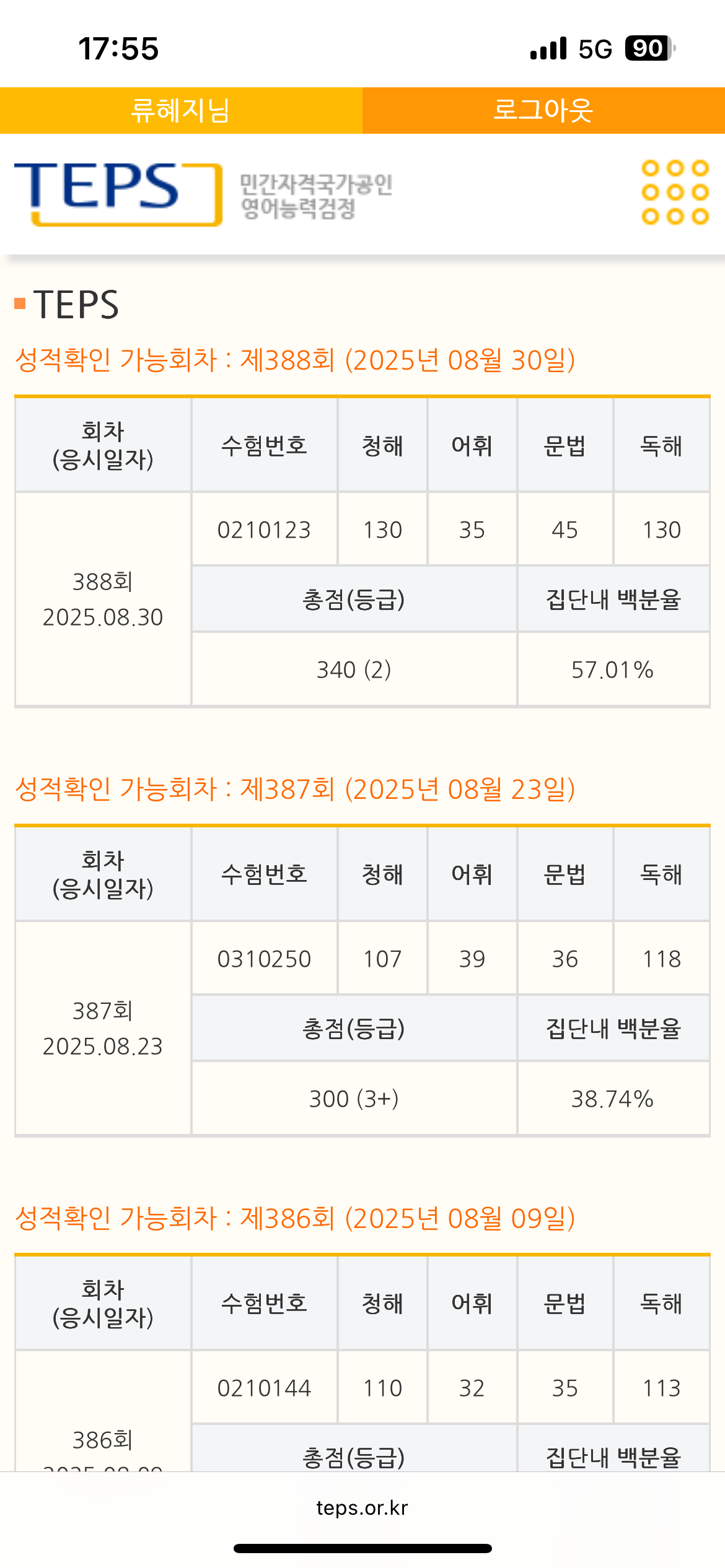Screen dimensions: 725x1568
Task: Open the nine-dot grid menu
Action: (675, 193)
